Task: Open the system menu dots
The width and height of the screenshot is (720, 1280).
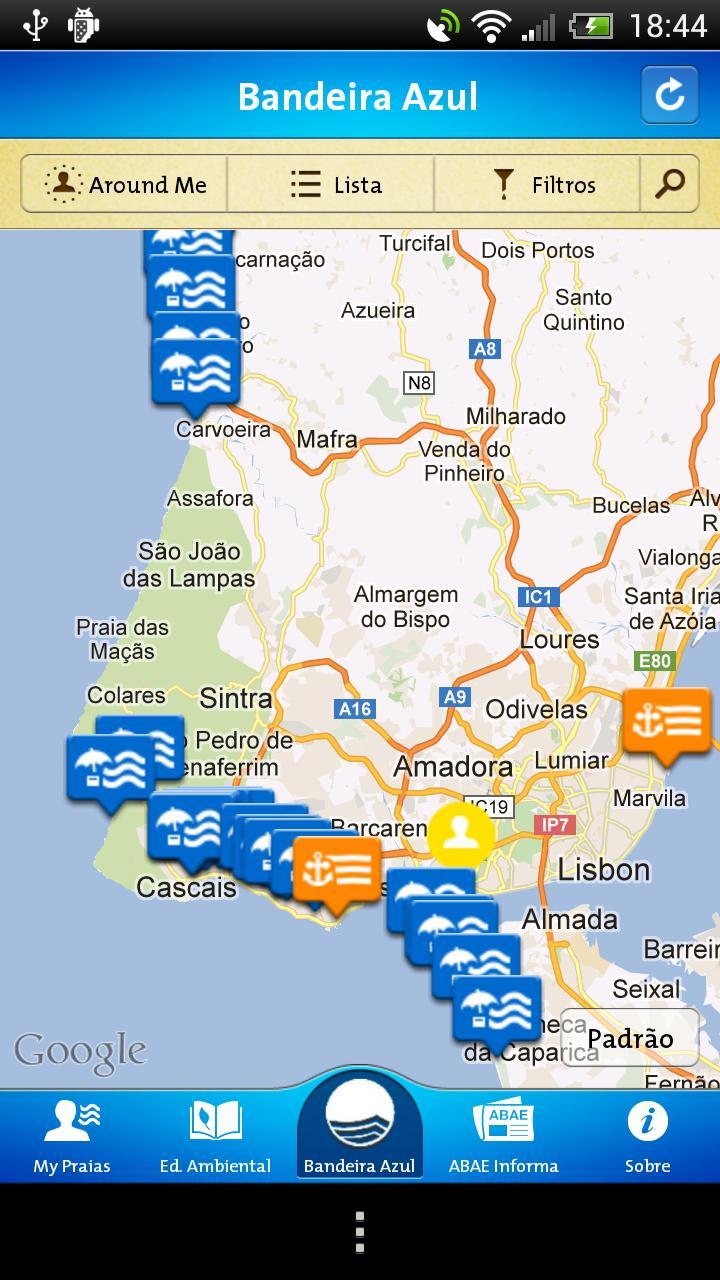Action: (360, 1232)
